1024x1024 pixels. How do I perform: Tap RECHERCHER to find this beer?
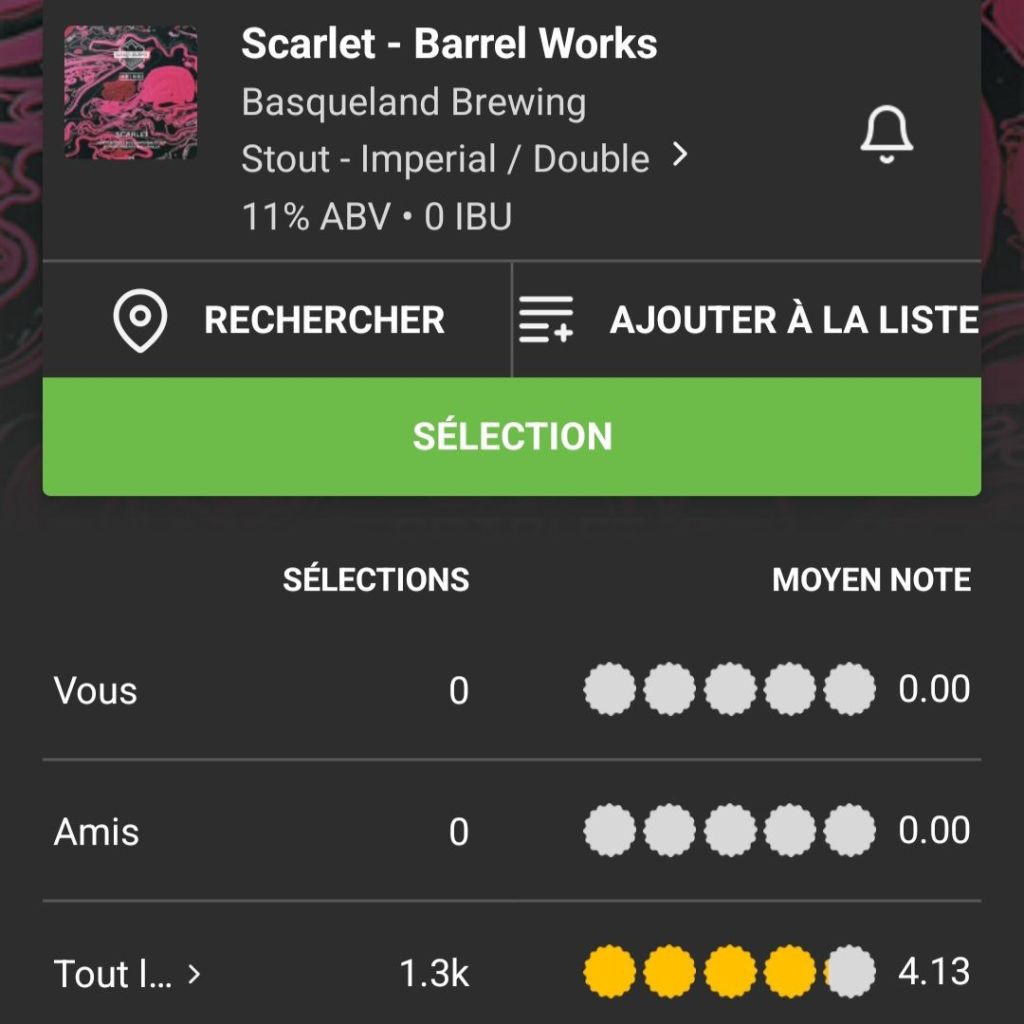278,320
